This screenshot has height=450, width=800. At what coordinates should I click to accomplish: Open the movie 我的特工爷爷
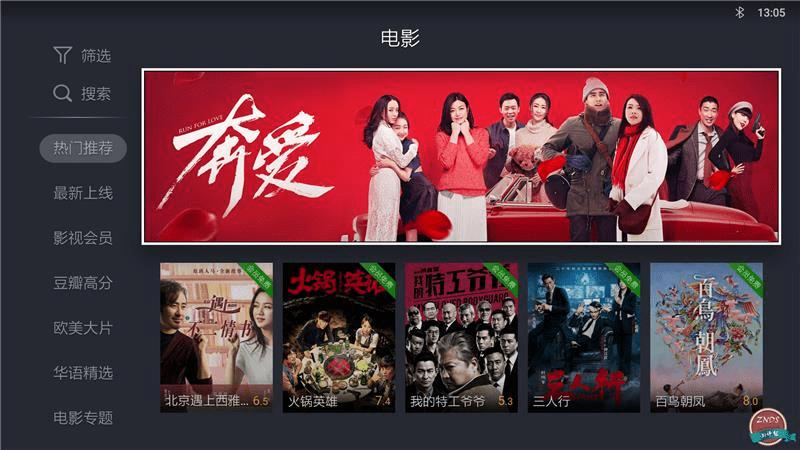click(461, 337)
